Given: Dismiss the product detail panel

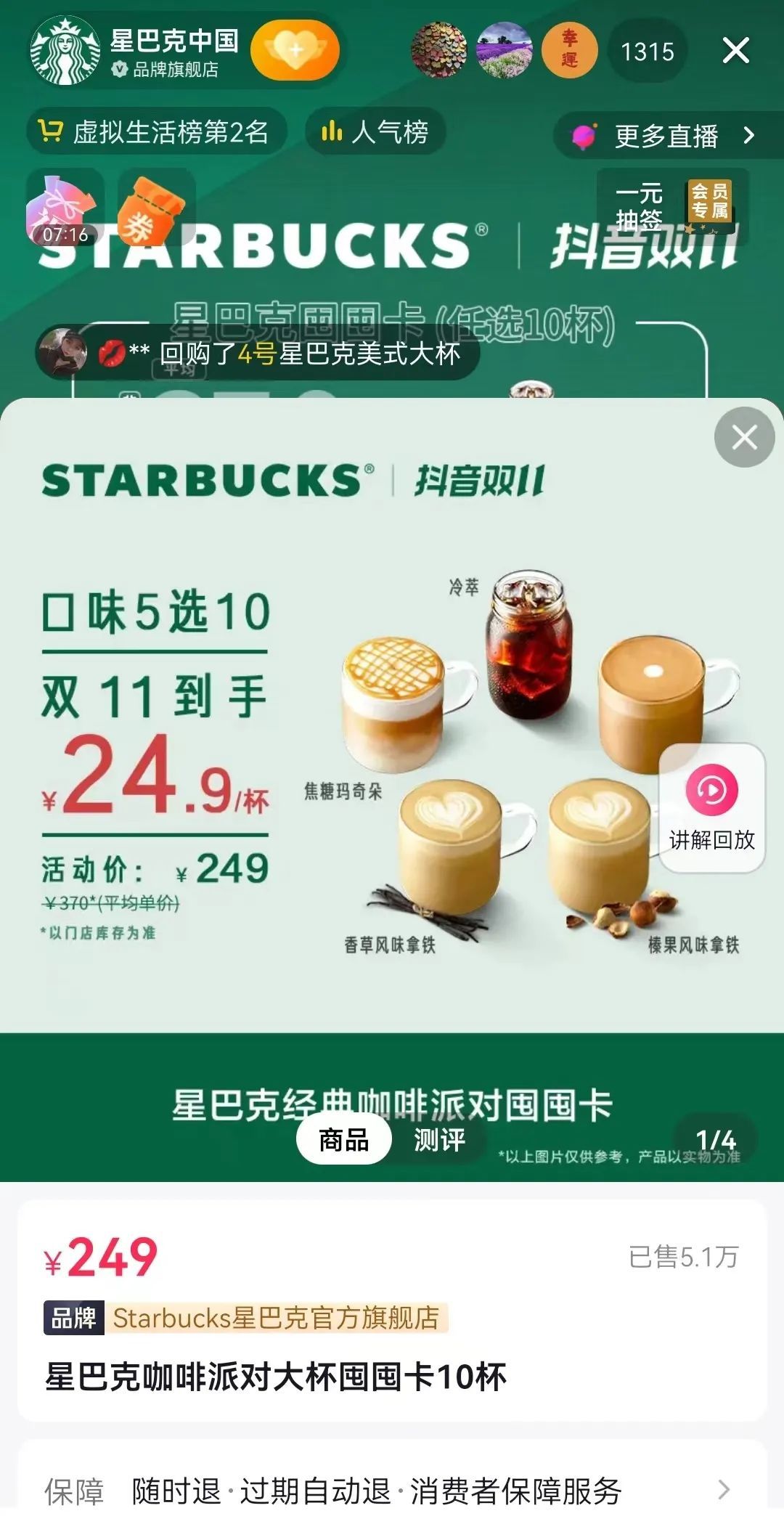Looking at the screenshot, I should point(745,438).
